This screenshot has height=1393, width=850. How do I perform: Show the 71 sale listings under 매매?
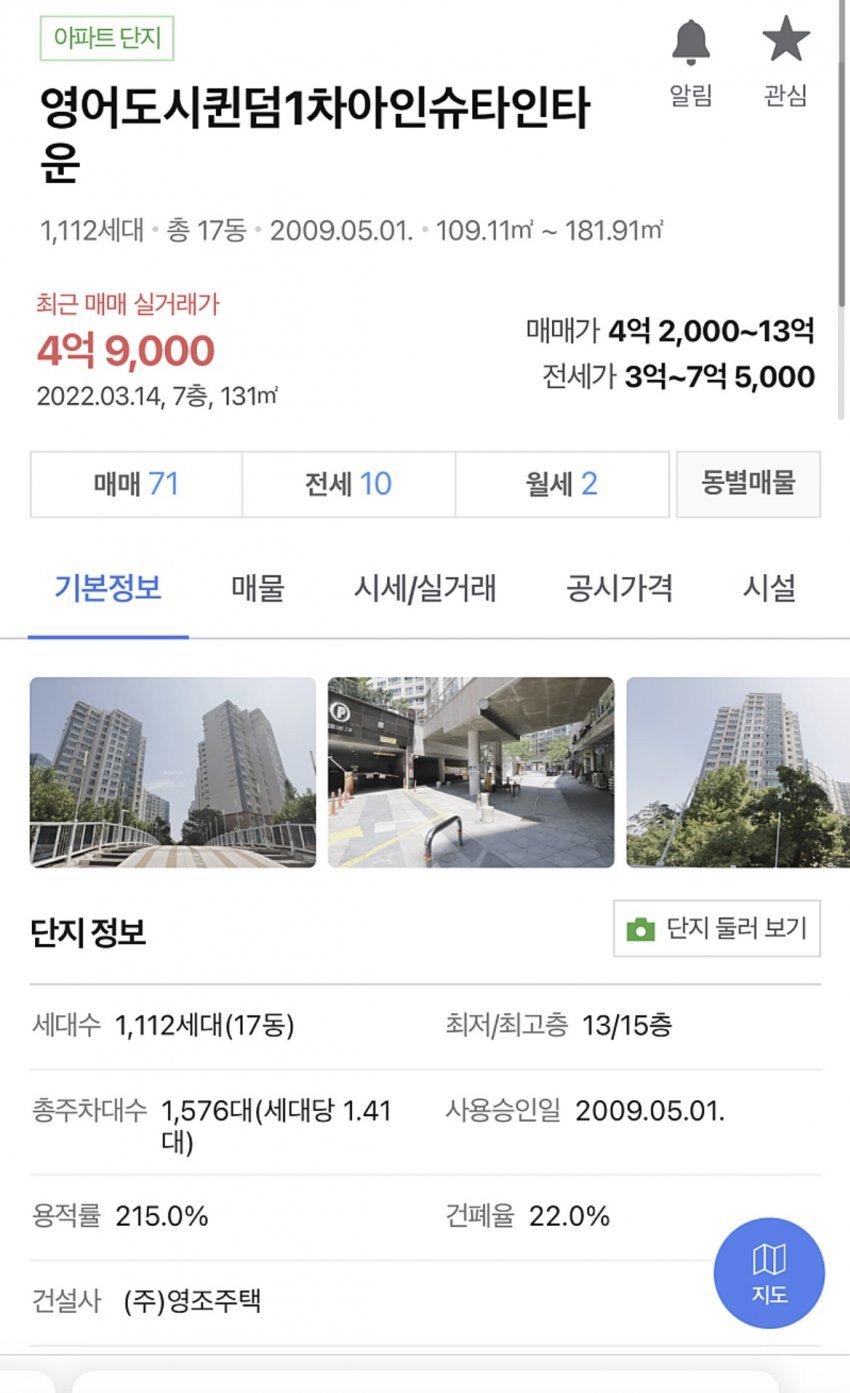(x=135, y=484)
